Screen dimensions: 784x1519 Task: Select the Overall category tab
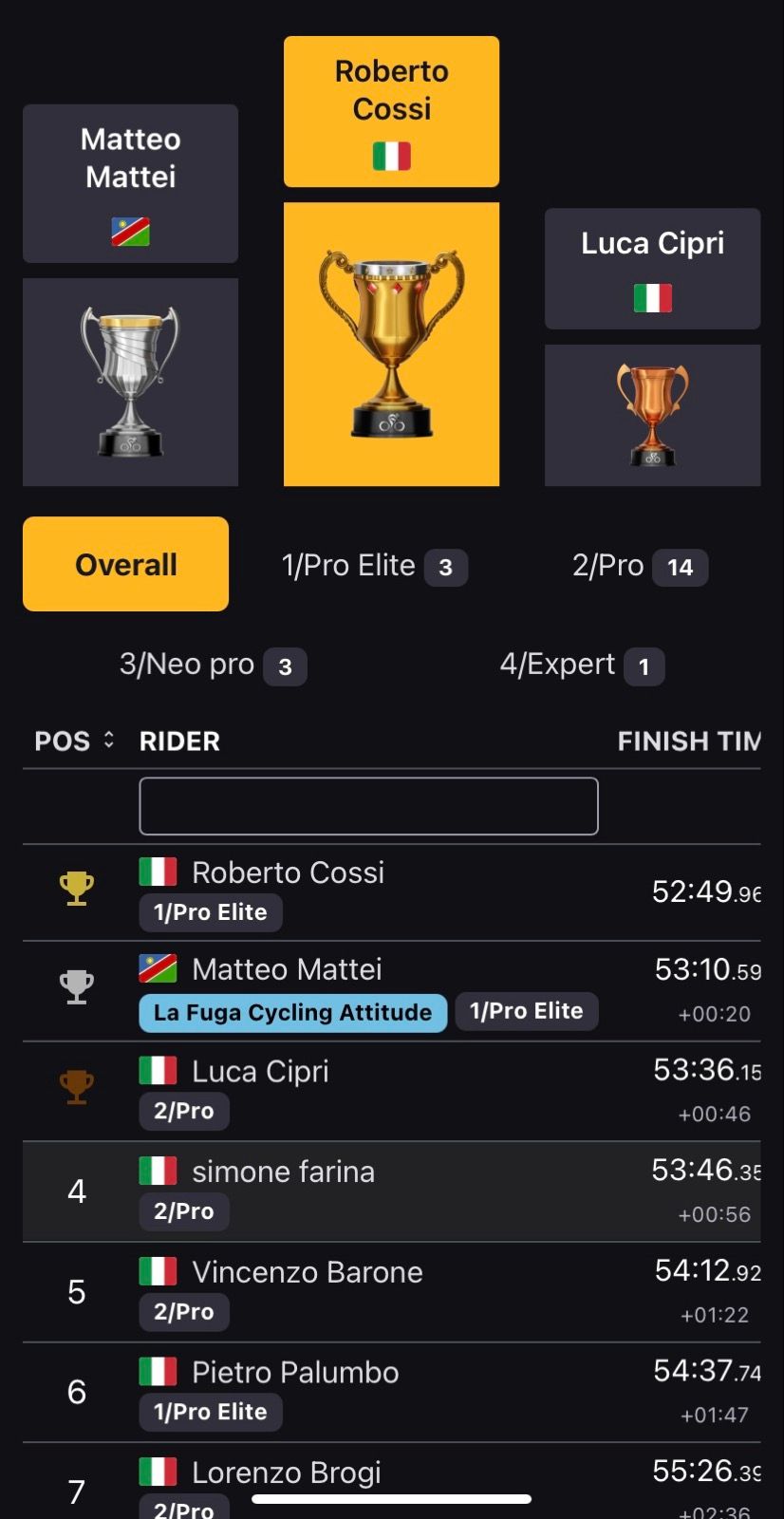point(125,564)
